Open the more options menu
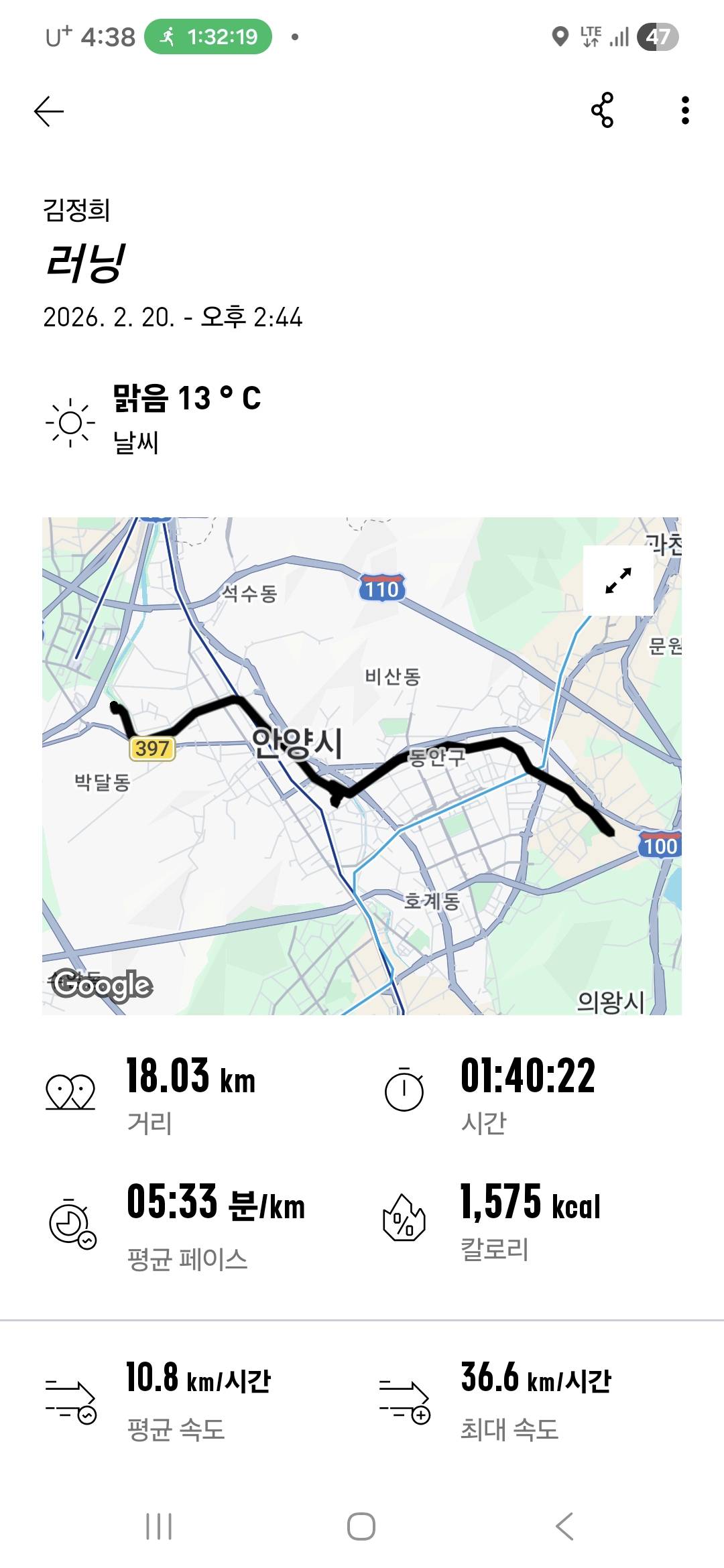The image size is (724, 1568). [x=683, y=109]
